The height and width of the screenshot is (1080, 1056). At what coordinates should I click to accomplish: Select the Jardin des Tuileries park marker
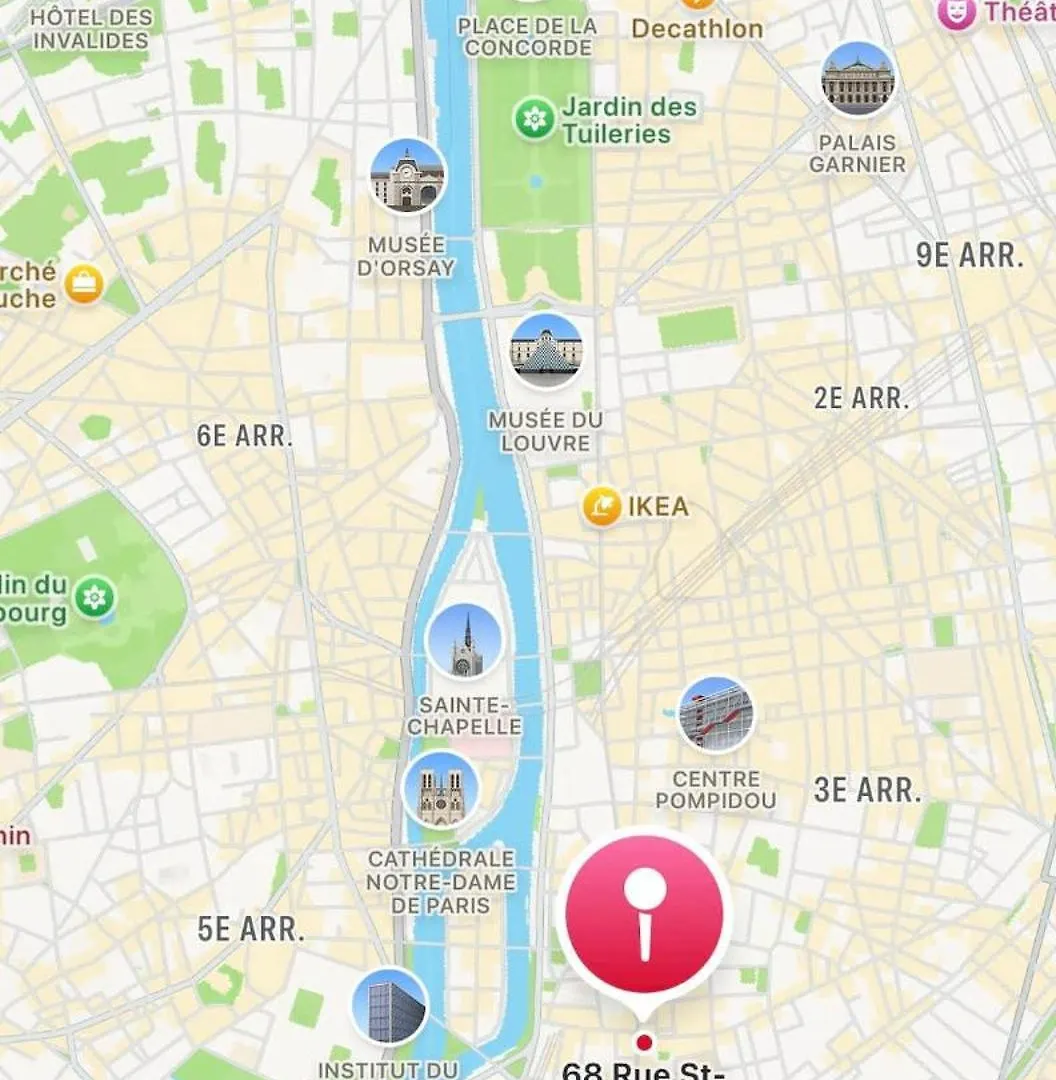pyautogui.click(x=535, y=119)
